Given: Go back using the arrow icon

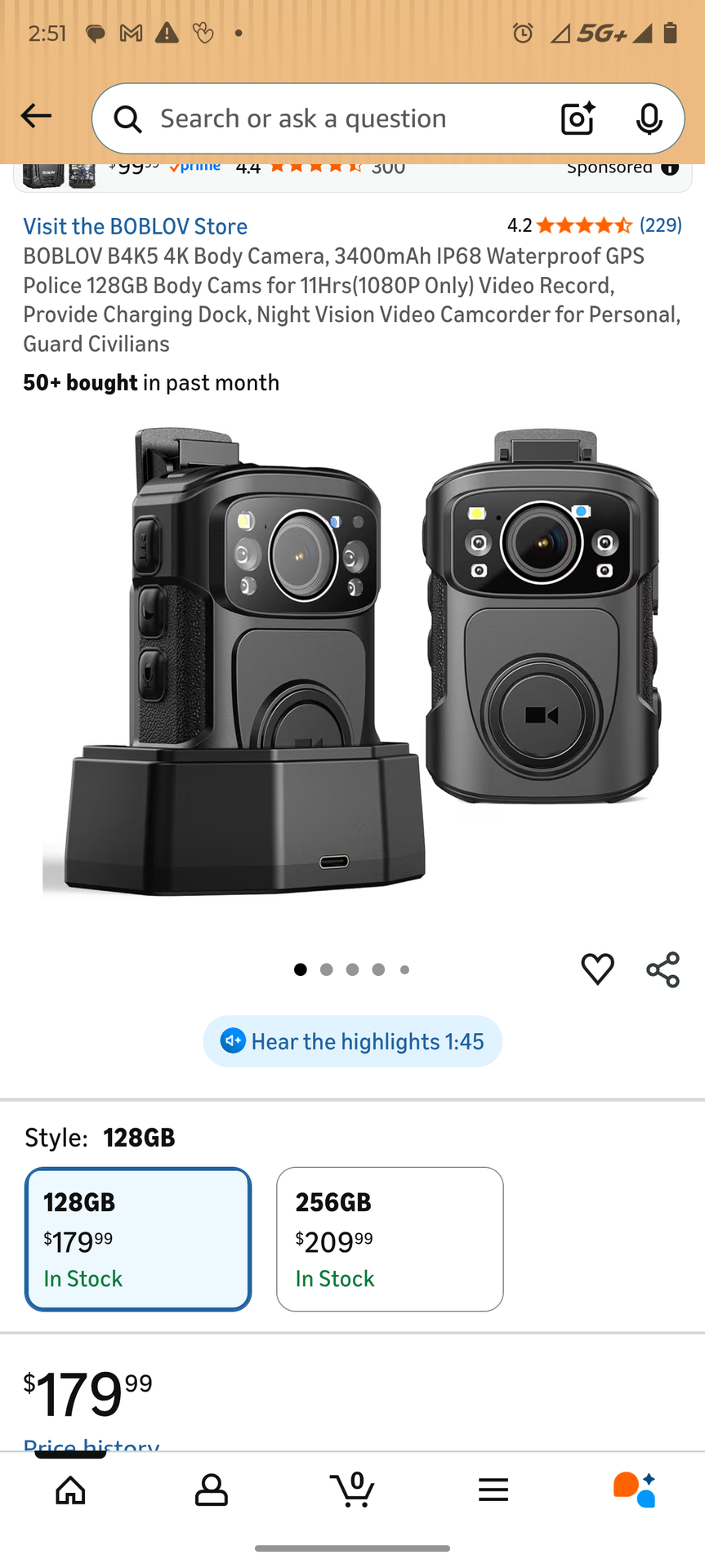Looking at the screenshot, I should (x=36, y=116).
